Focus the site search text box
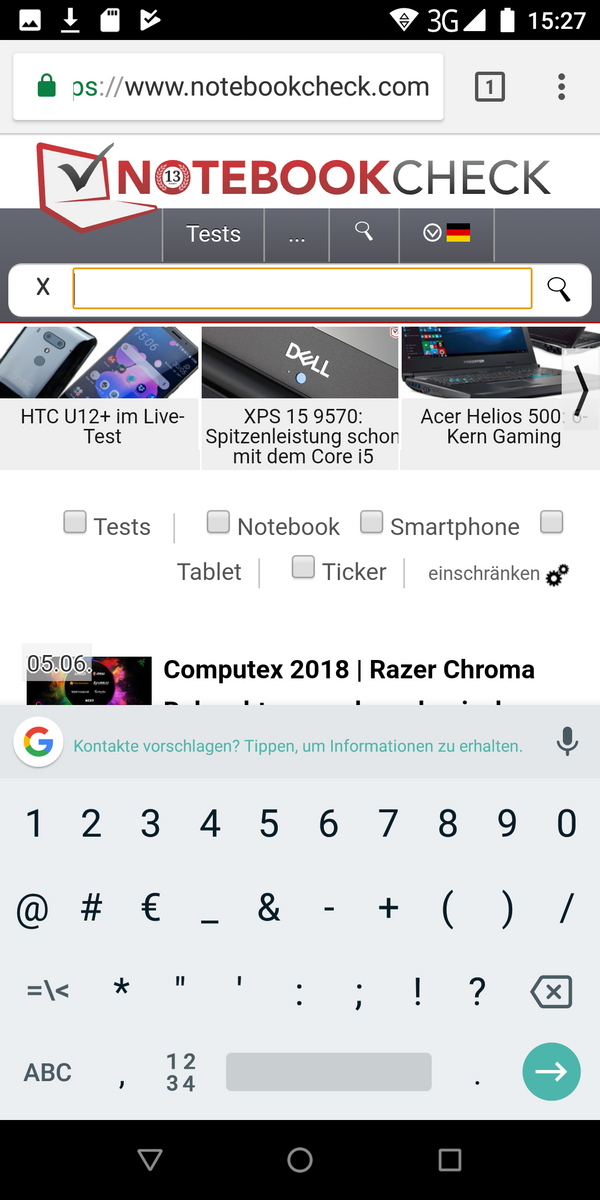This screenshot has width=600, height=1200. tap(302, 289)
